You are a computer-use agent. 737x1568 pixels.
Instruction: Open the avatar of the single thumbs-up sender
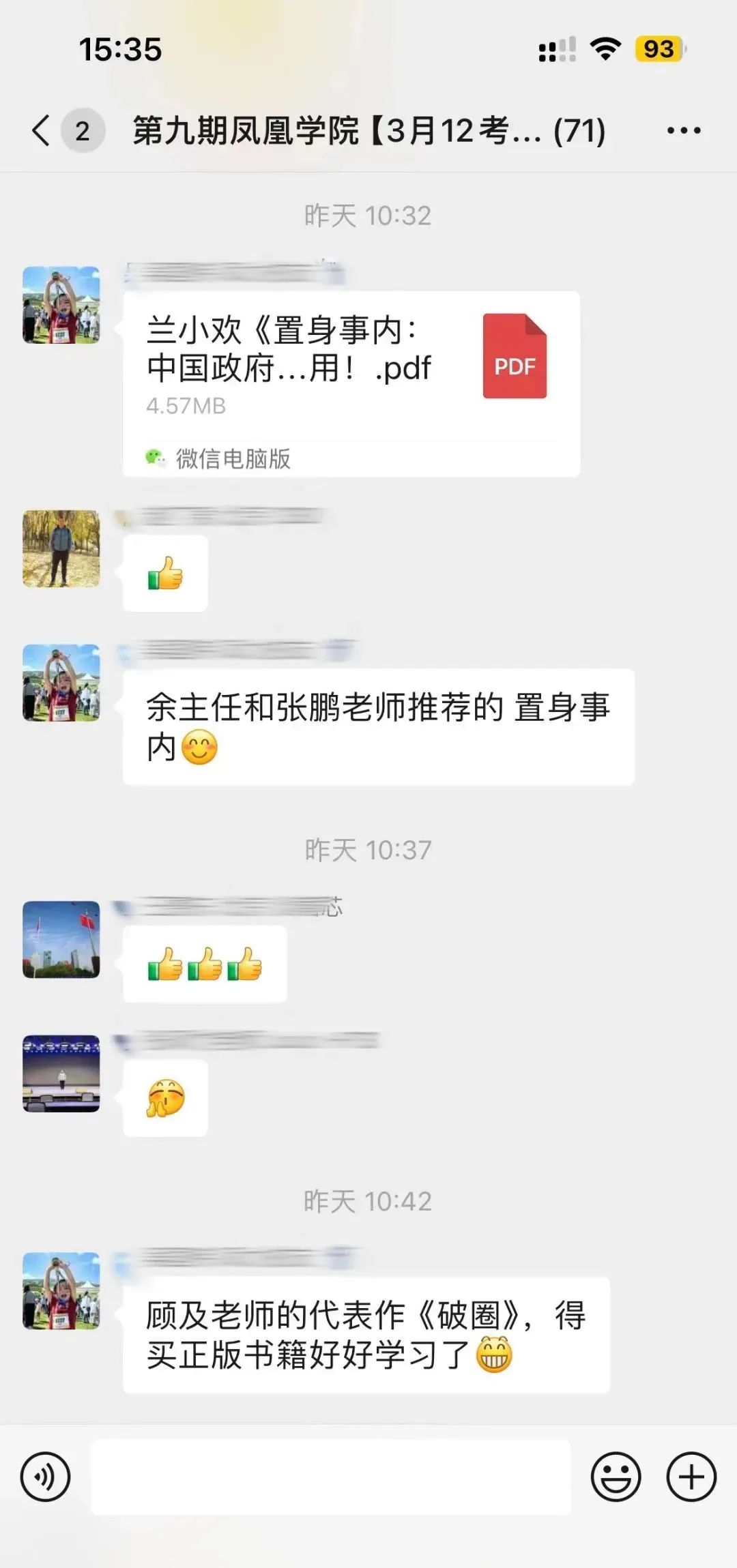click(61, 548)
